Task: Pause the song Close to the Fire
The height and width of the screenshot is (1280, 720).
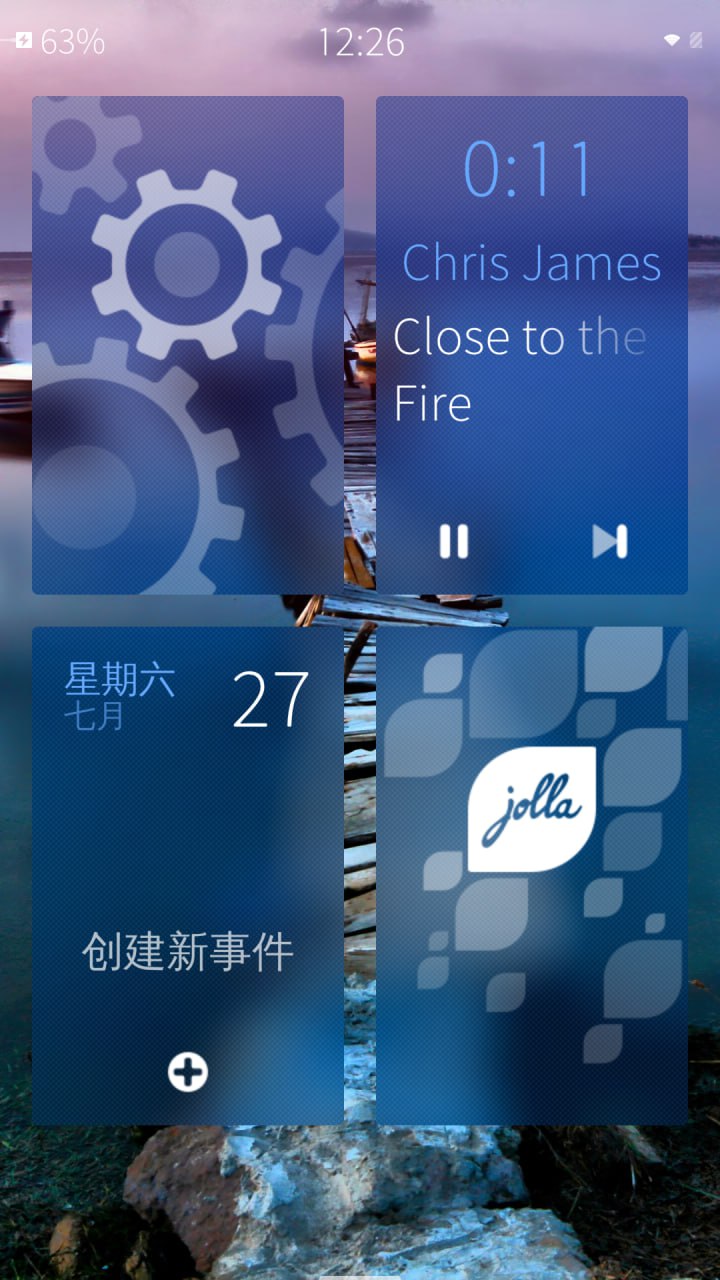Action: [454, 541]
